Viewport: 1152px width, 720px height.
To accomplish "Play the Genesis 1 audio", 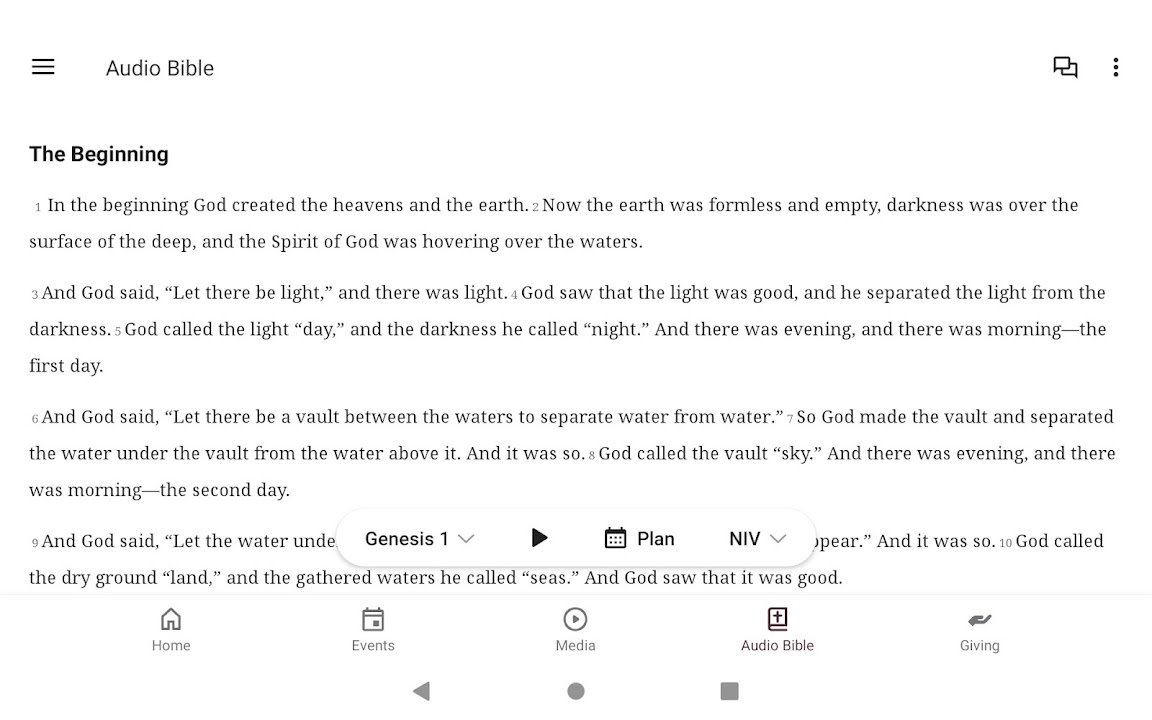I will click(x=539, y=538).
